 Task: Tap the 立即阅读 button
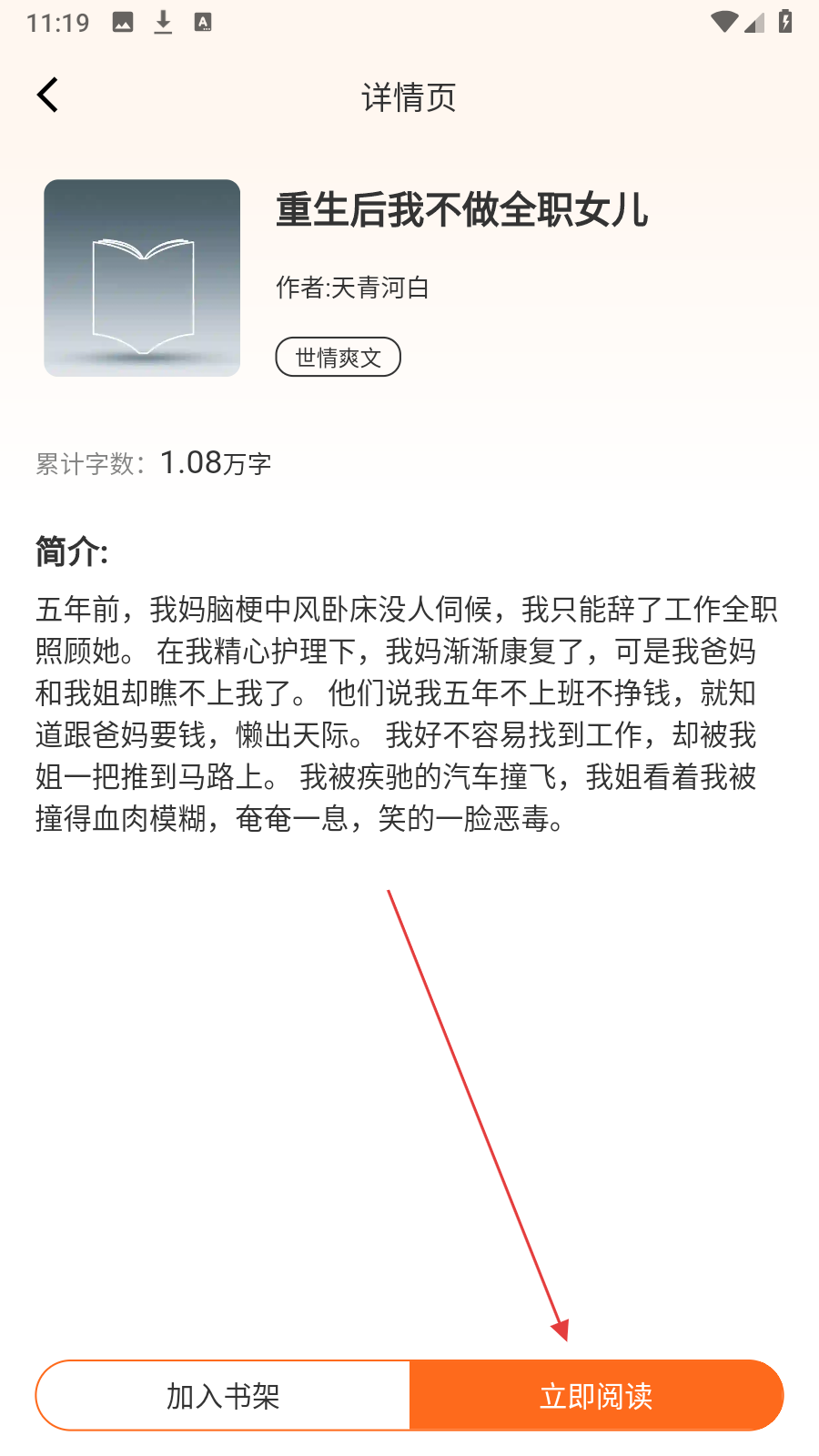coord(596,1395)
